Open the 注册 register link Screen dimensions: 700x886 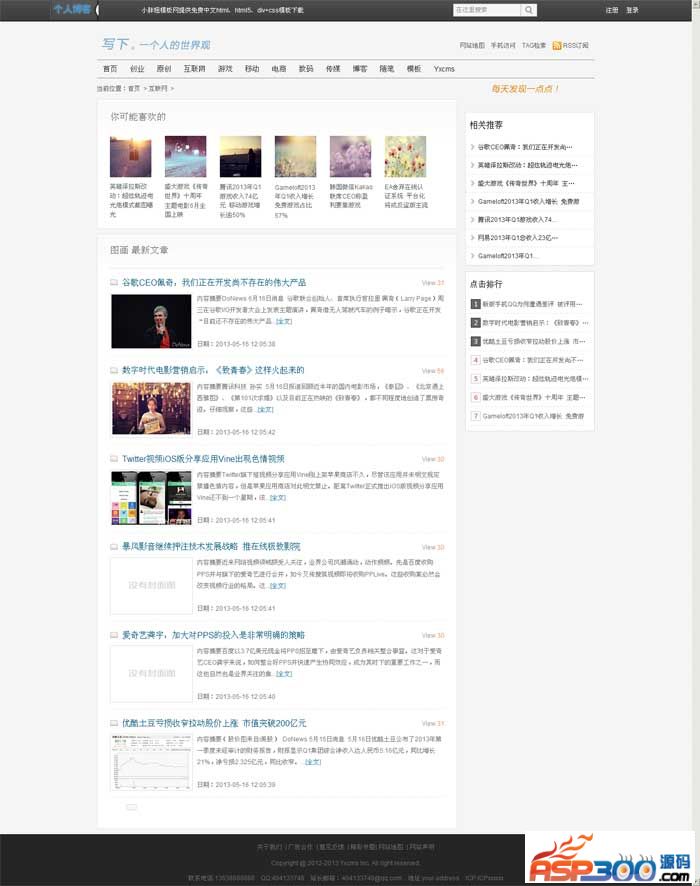[x=611, y=10]
